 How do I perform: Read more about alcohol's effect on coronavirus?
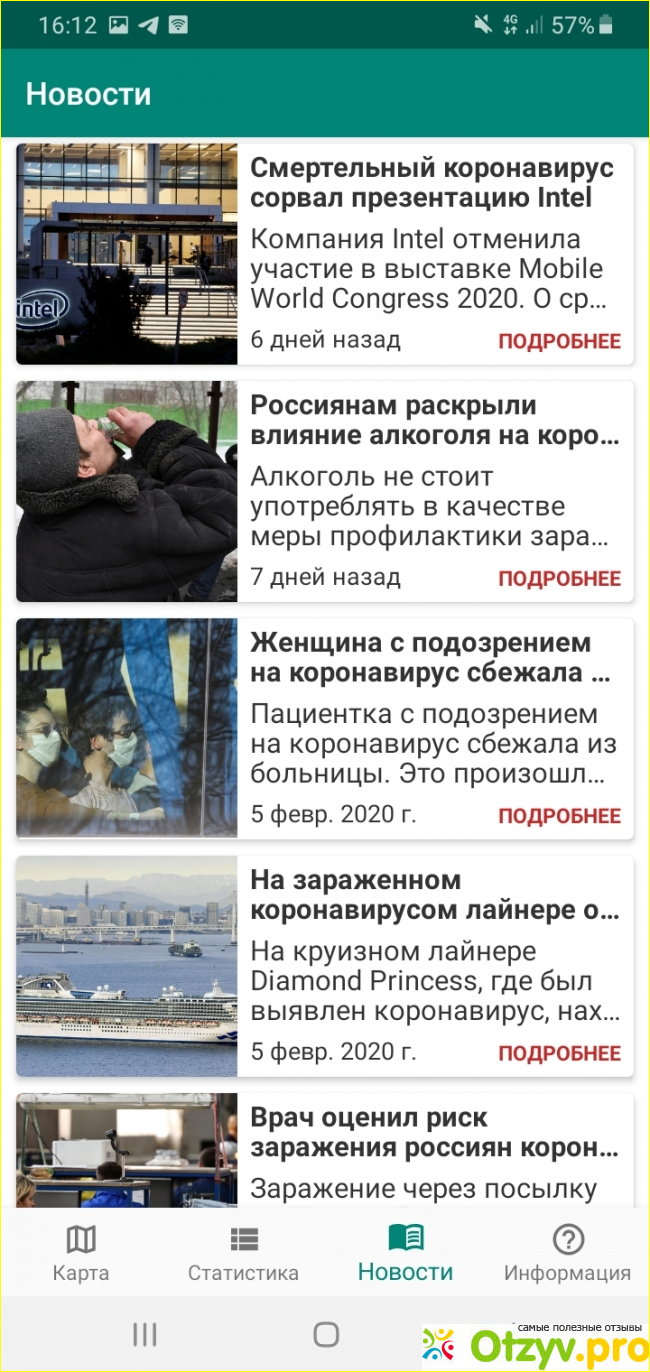coord(559,578)
